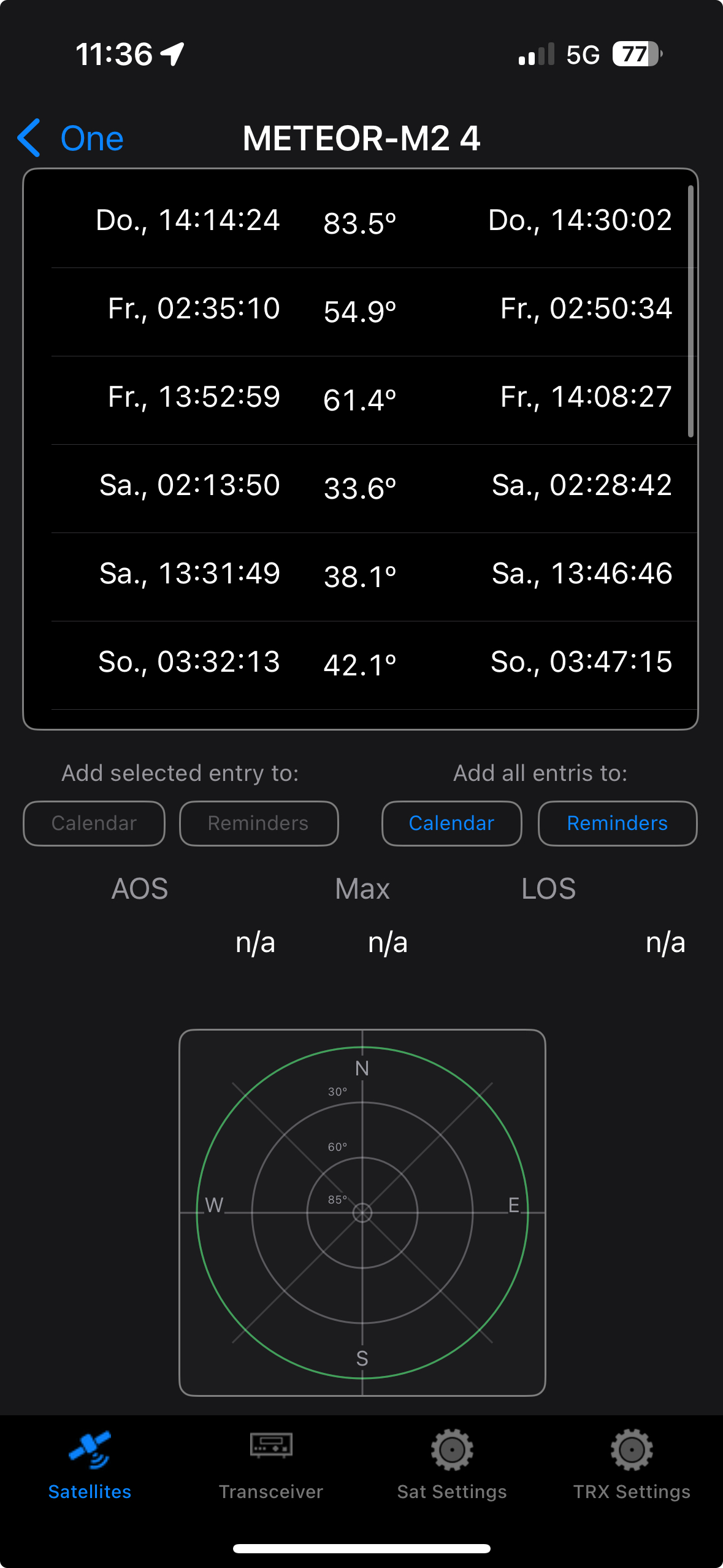Viewport: 723px width, 1568px height.
Task: Select the pass starting Sa., 13:31:49
Action: (361, 575)
